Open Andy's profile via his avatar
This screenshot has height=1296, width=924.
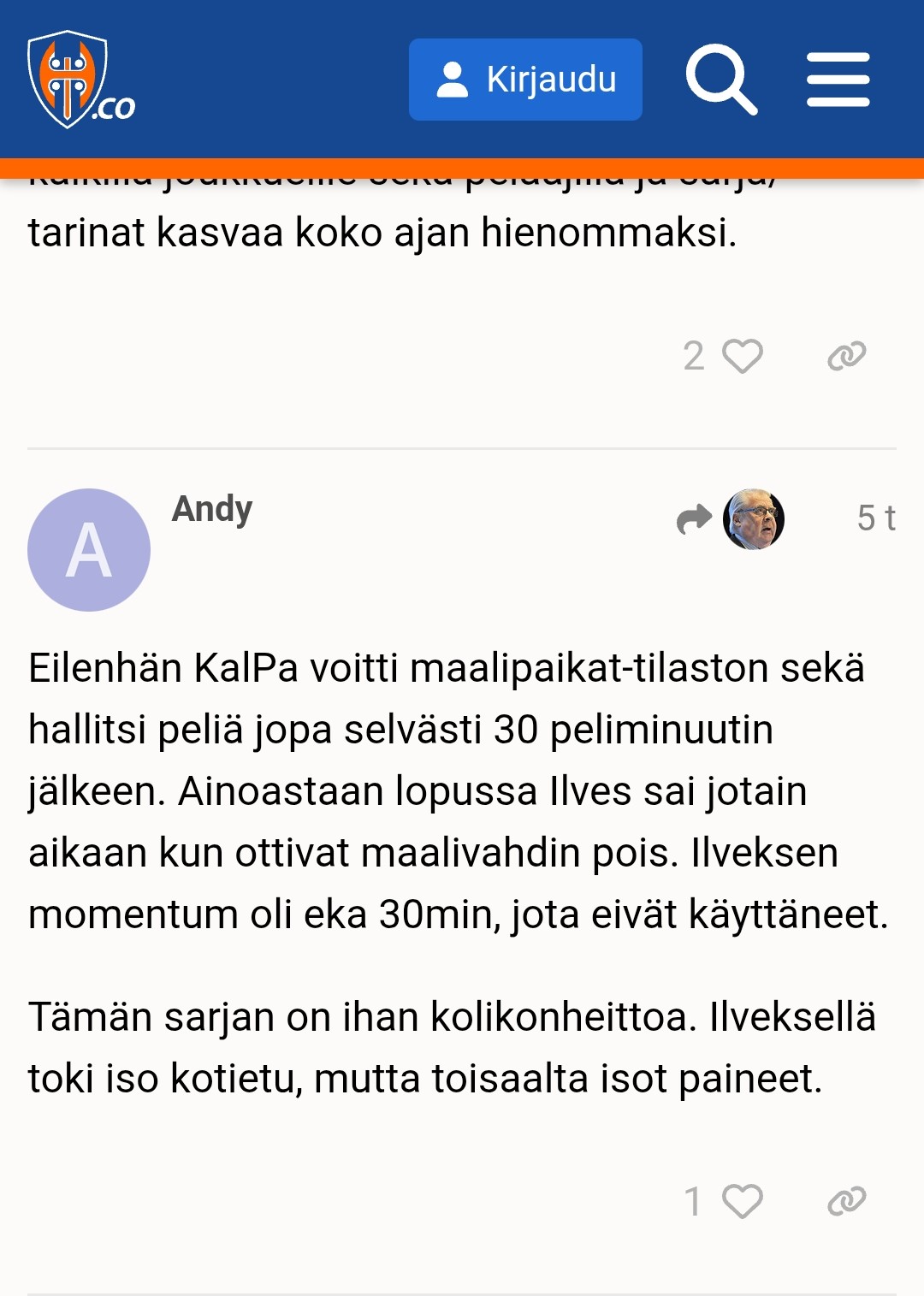(x=88, y=550)
